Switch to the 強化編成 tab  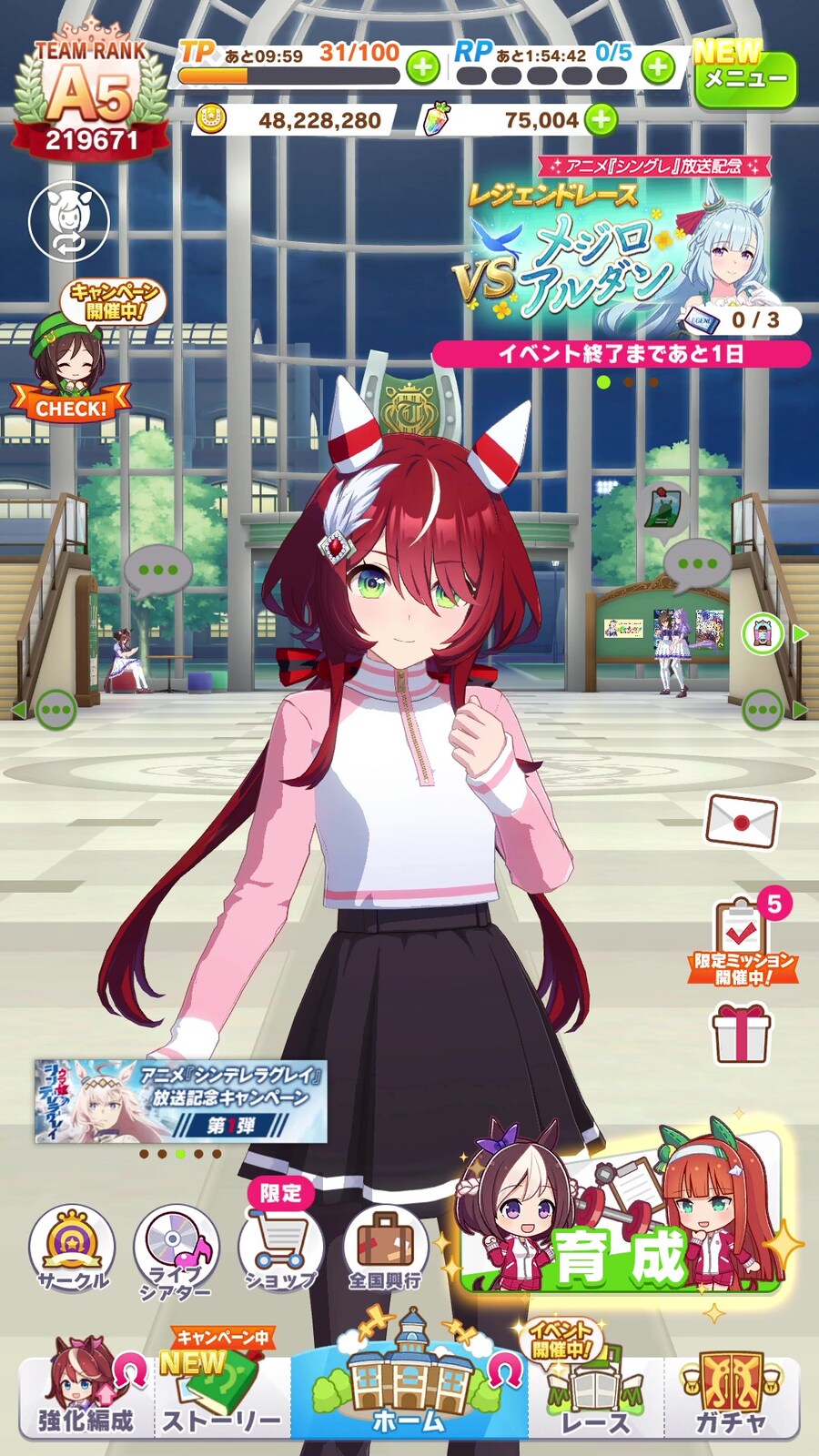(x=86, y=1392)
